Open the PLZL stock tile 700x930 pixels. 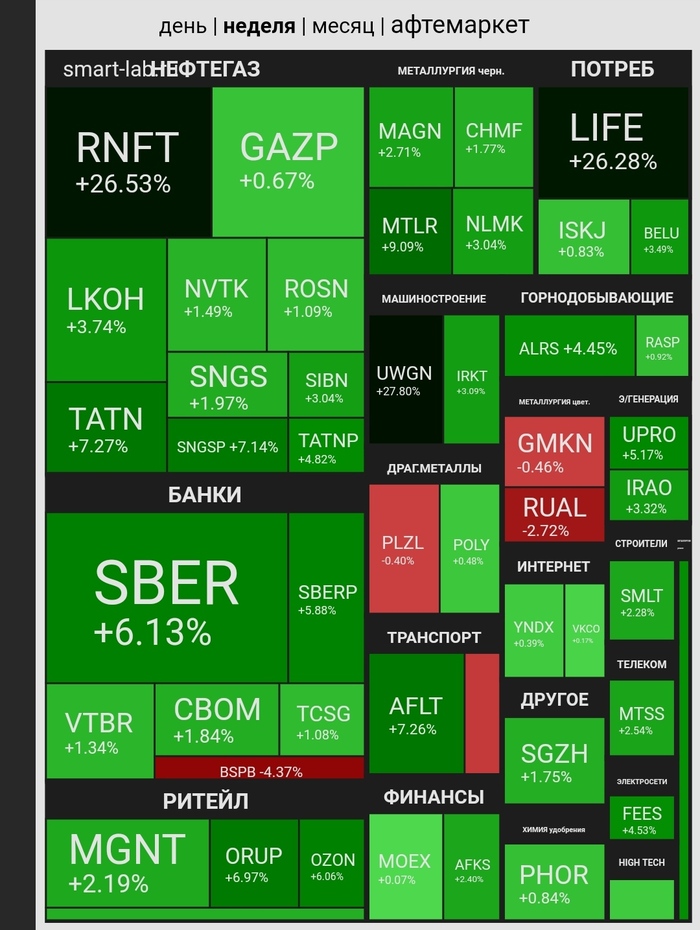403,549
